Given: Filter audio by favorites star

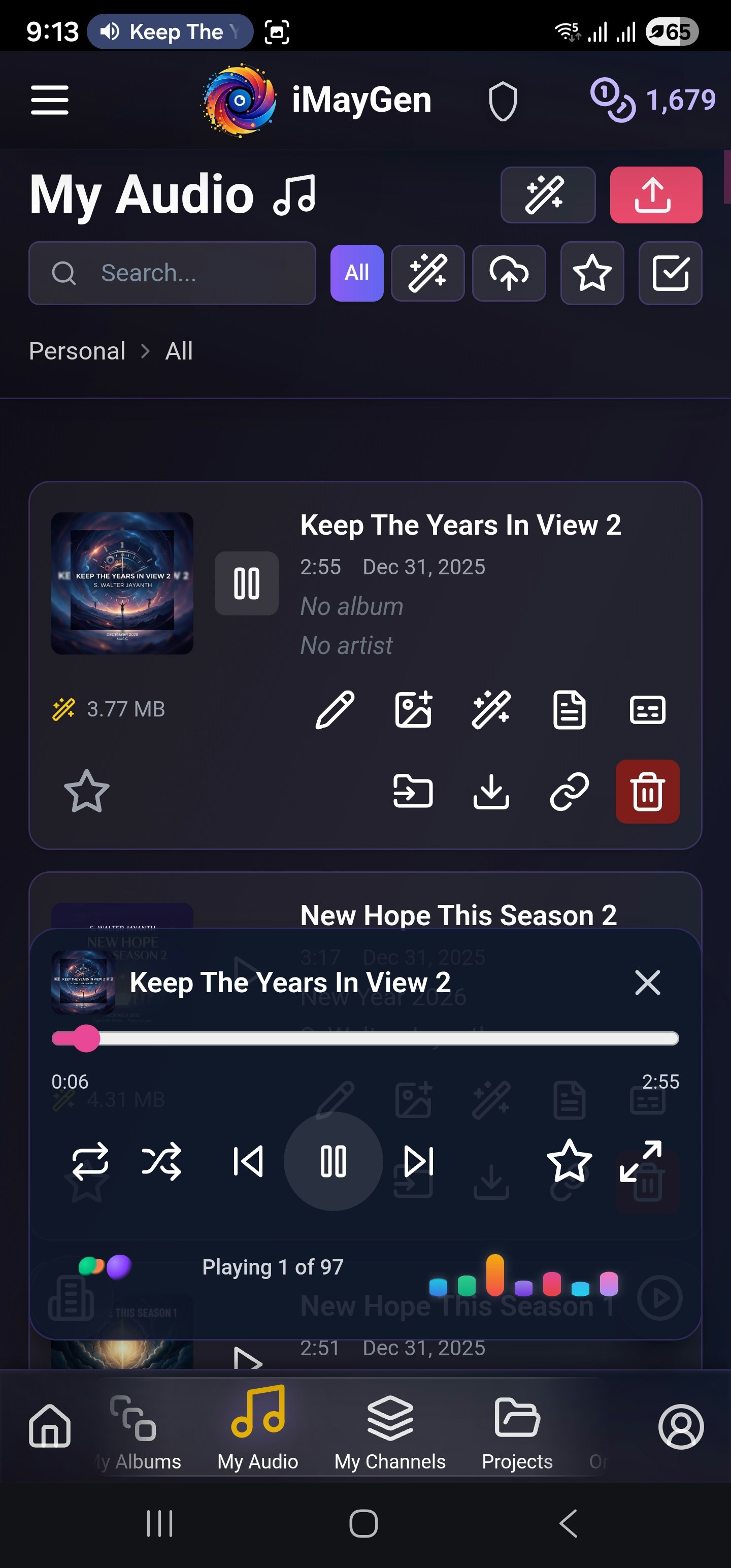Looking at the screenshot, I should point(591,273).
